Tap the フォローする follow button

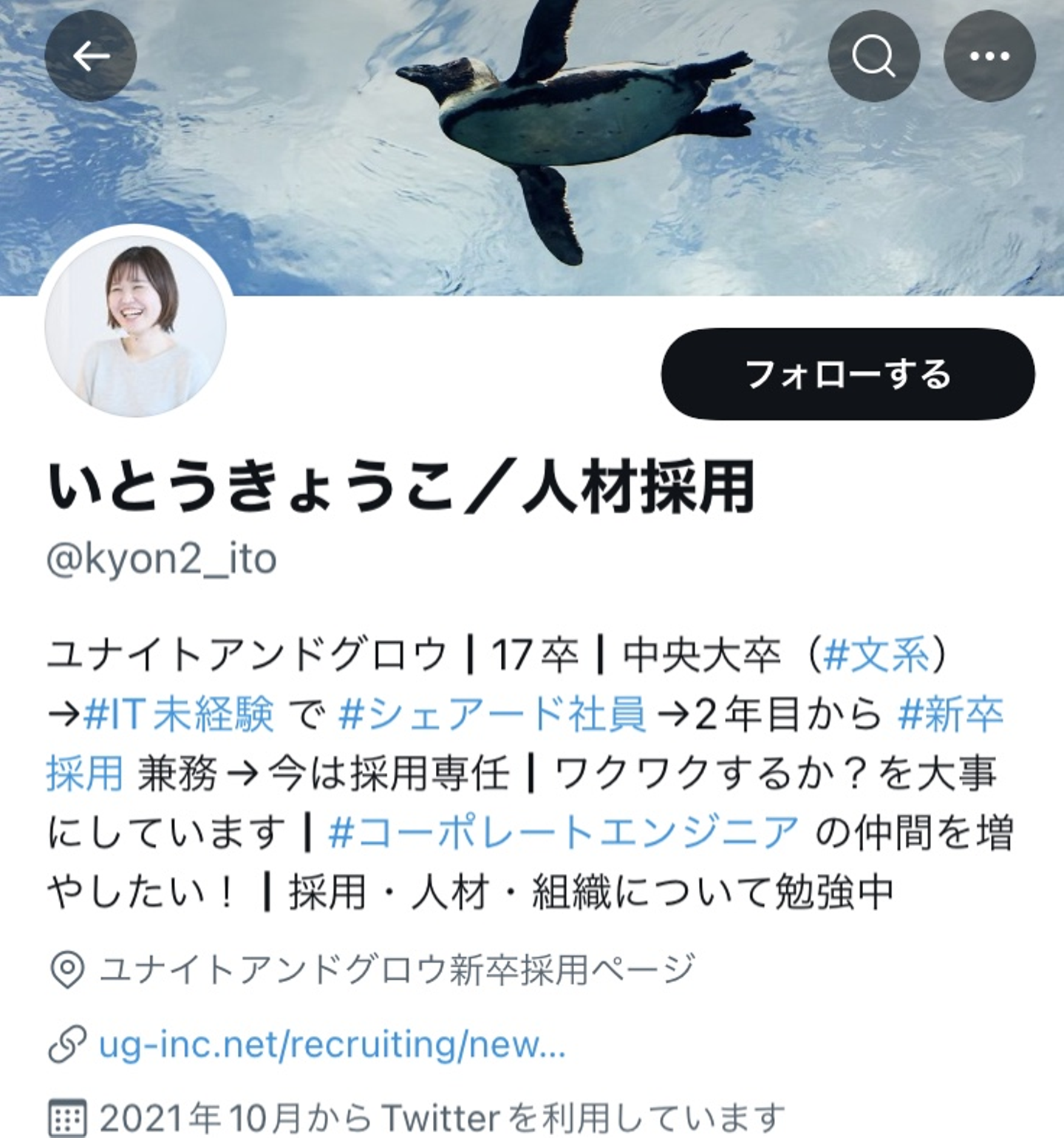[848, 375]
